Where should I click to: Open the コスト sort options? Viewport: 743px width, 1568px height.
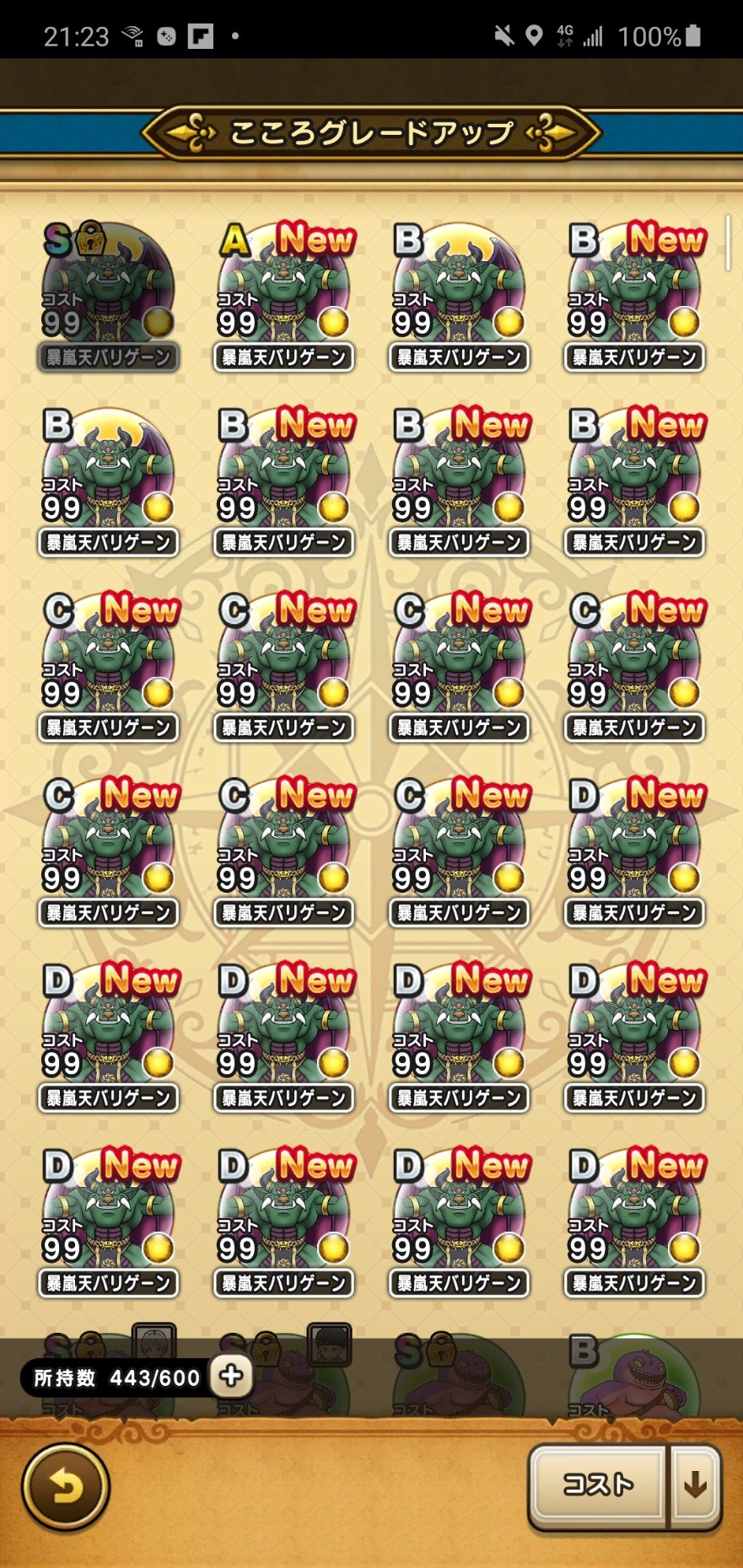(598, 1486)
